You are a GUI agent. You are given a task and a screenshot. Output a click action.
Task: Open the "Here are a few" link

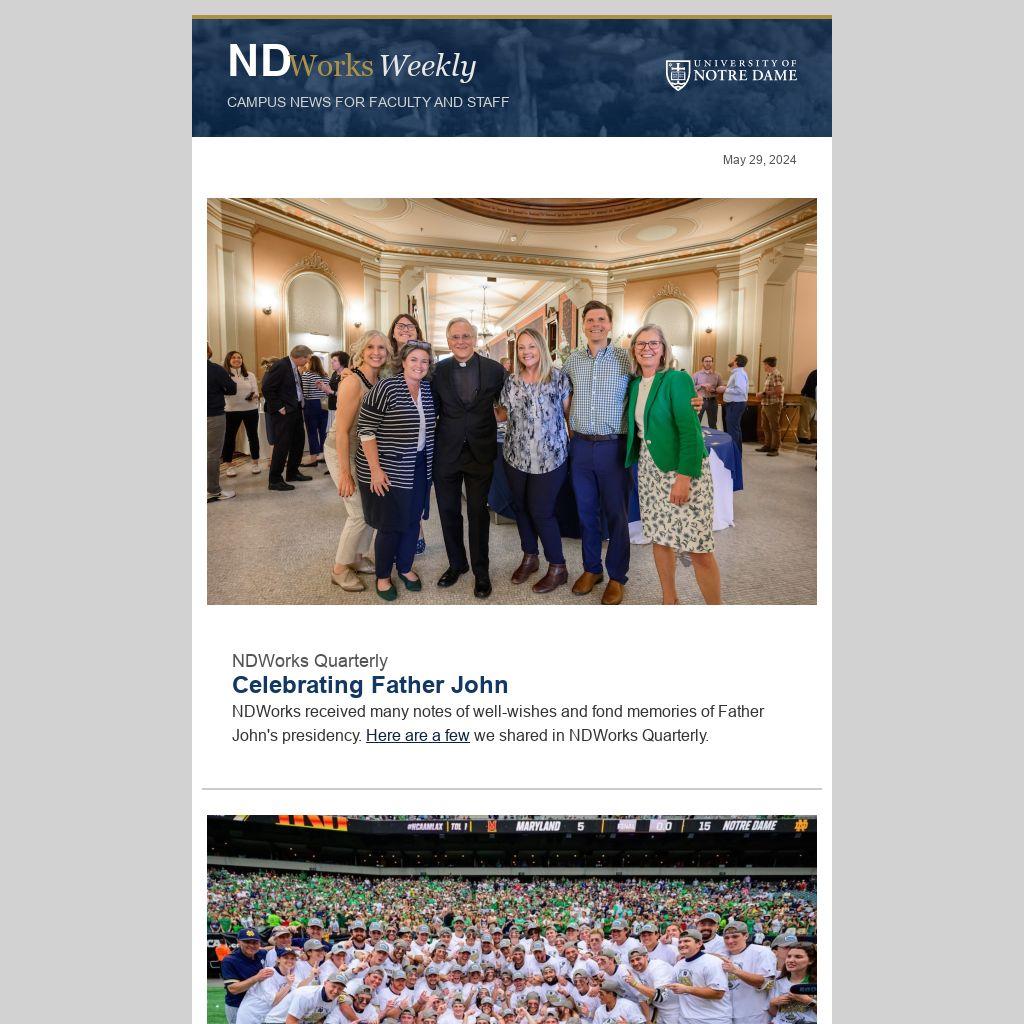pos(417,736)
